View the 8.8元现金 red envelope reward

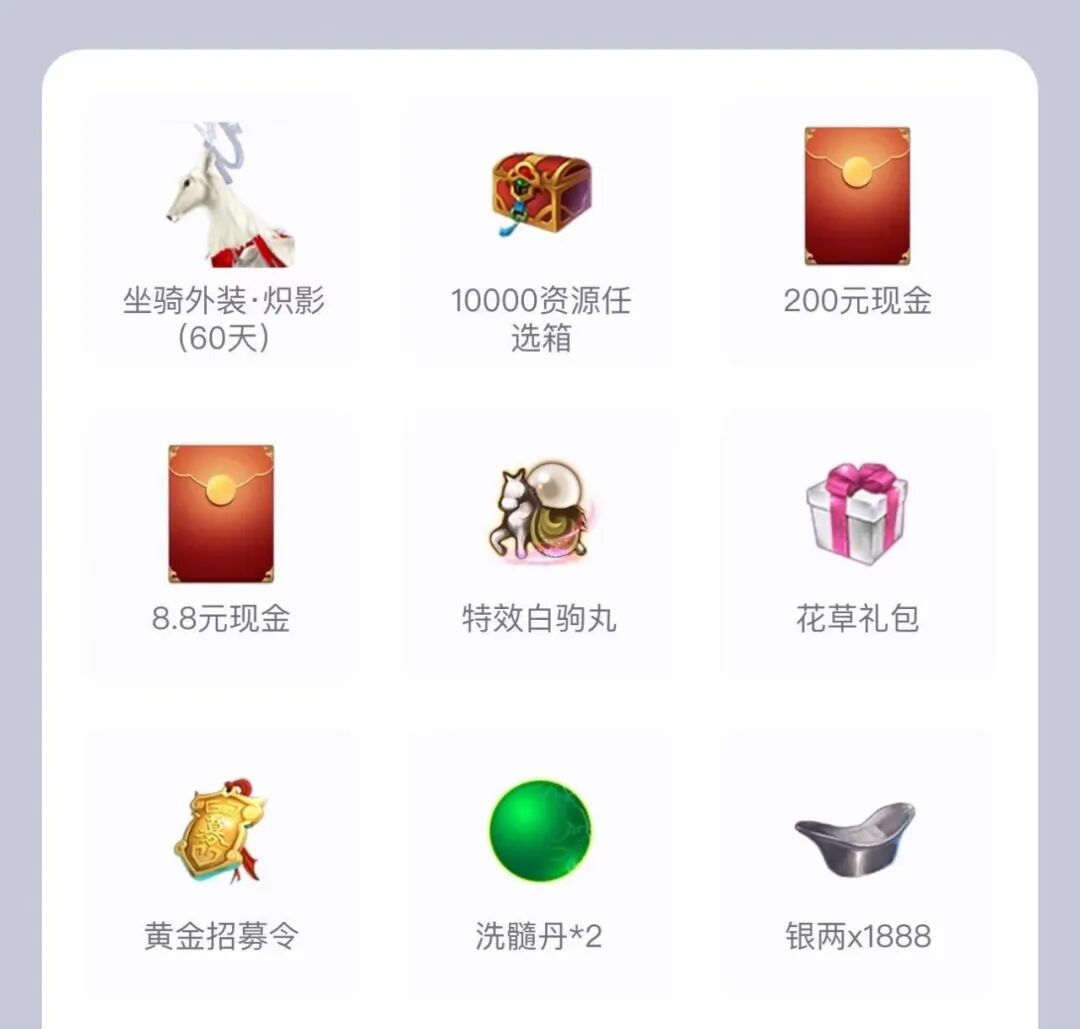(221, 547)
